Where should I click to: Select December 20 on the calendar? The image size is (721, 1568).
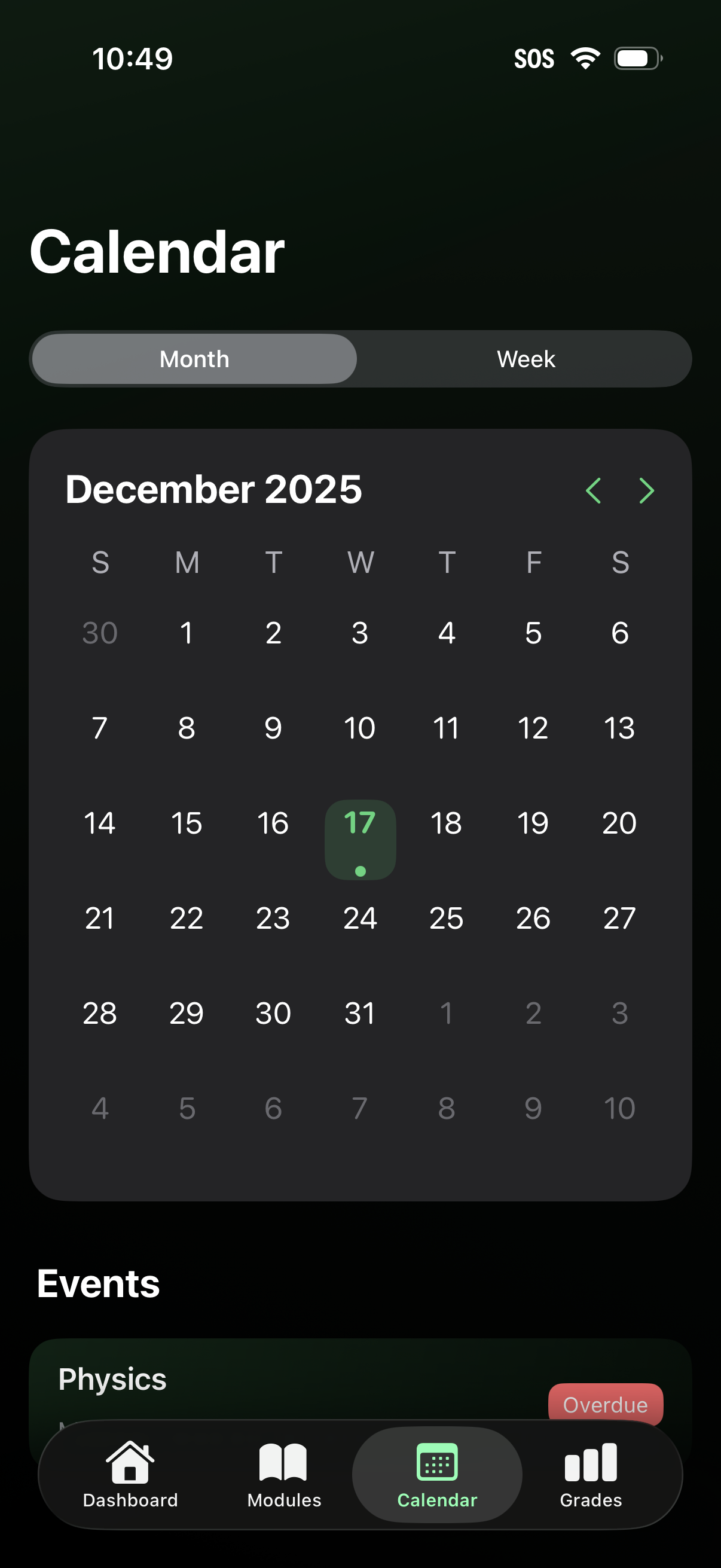click(619, 823)
